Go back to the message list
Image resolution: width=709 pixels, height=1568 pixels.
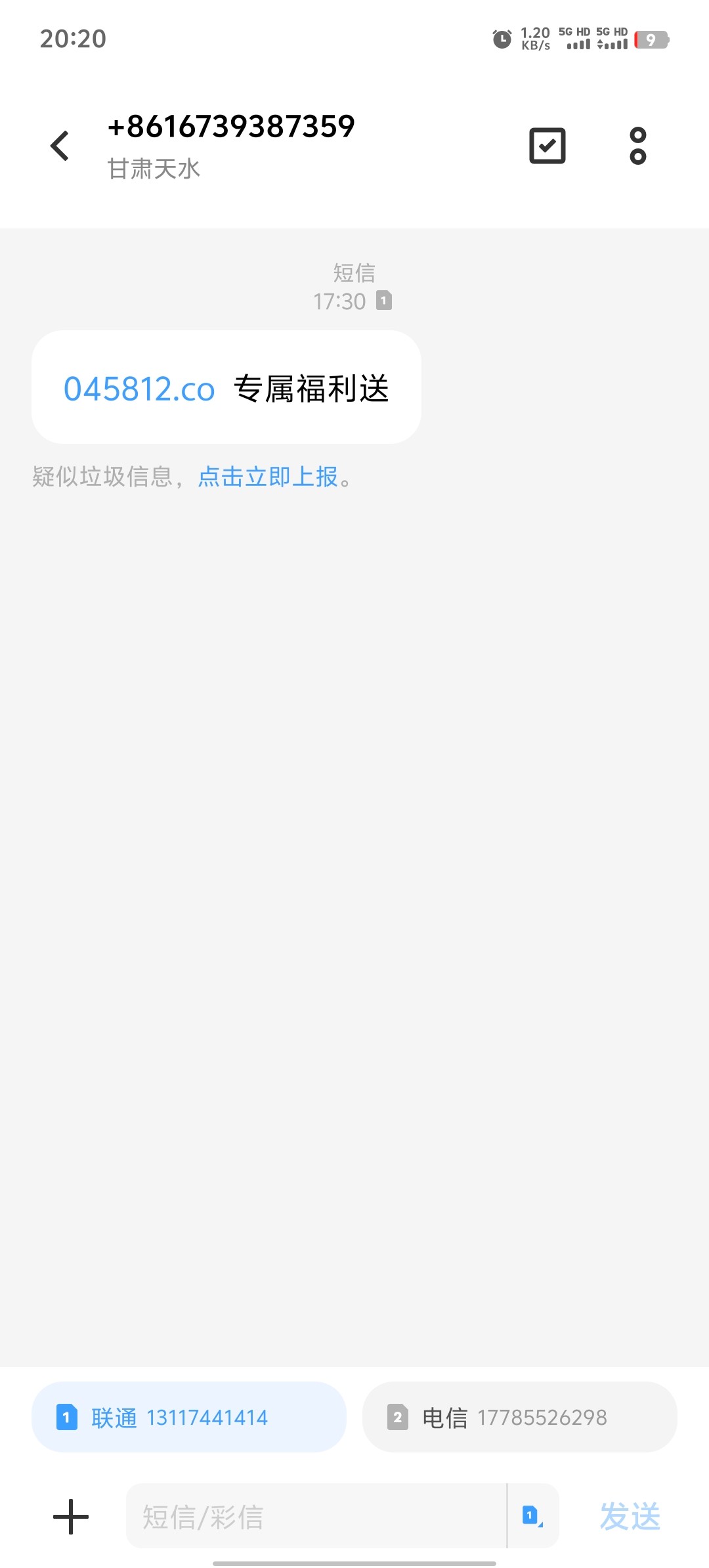click(60, 146)
